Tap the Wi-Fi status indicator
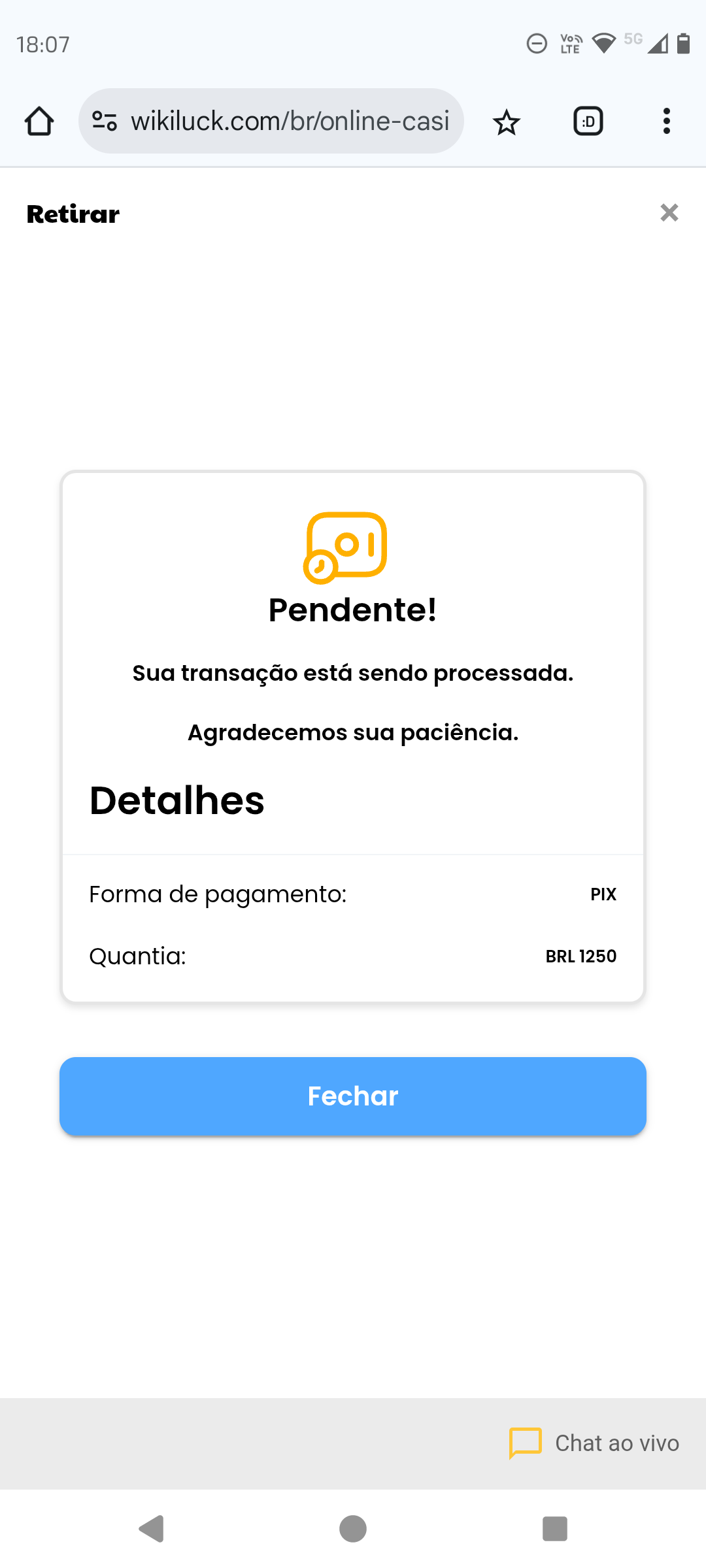706x1568 pixels. pos(605,43)
